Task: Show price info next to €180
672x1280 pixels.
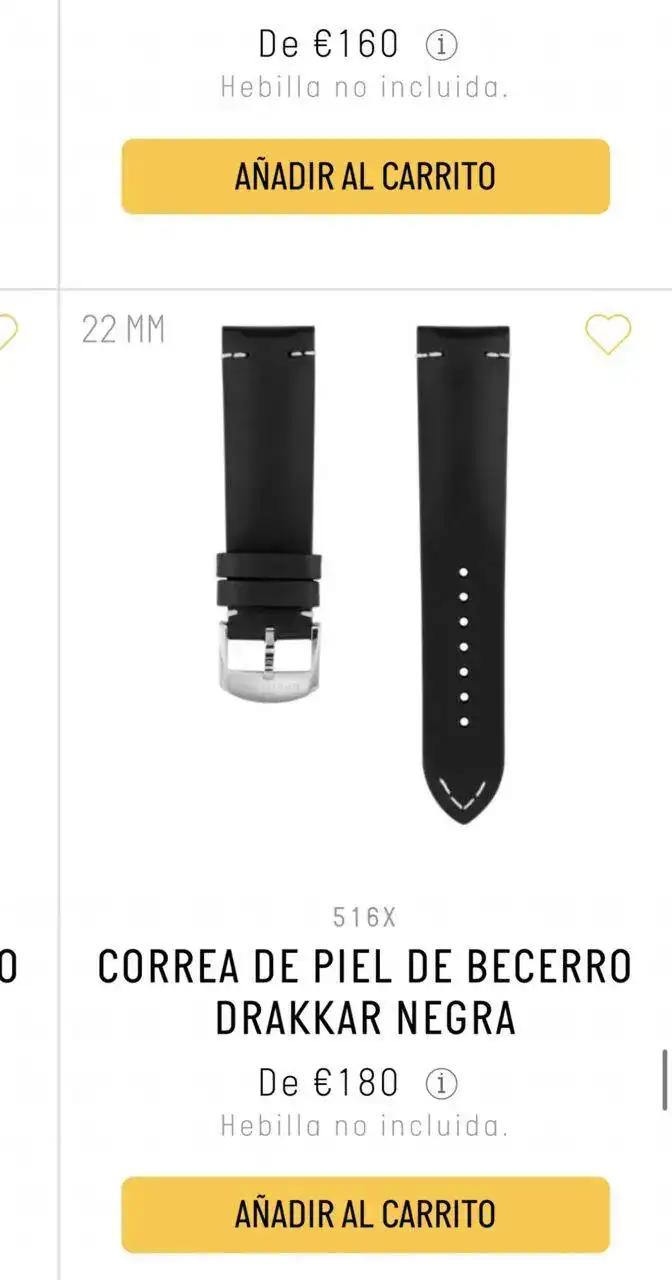Action: (442, 1083)
